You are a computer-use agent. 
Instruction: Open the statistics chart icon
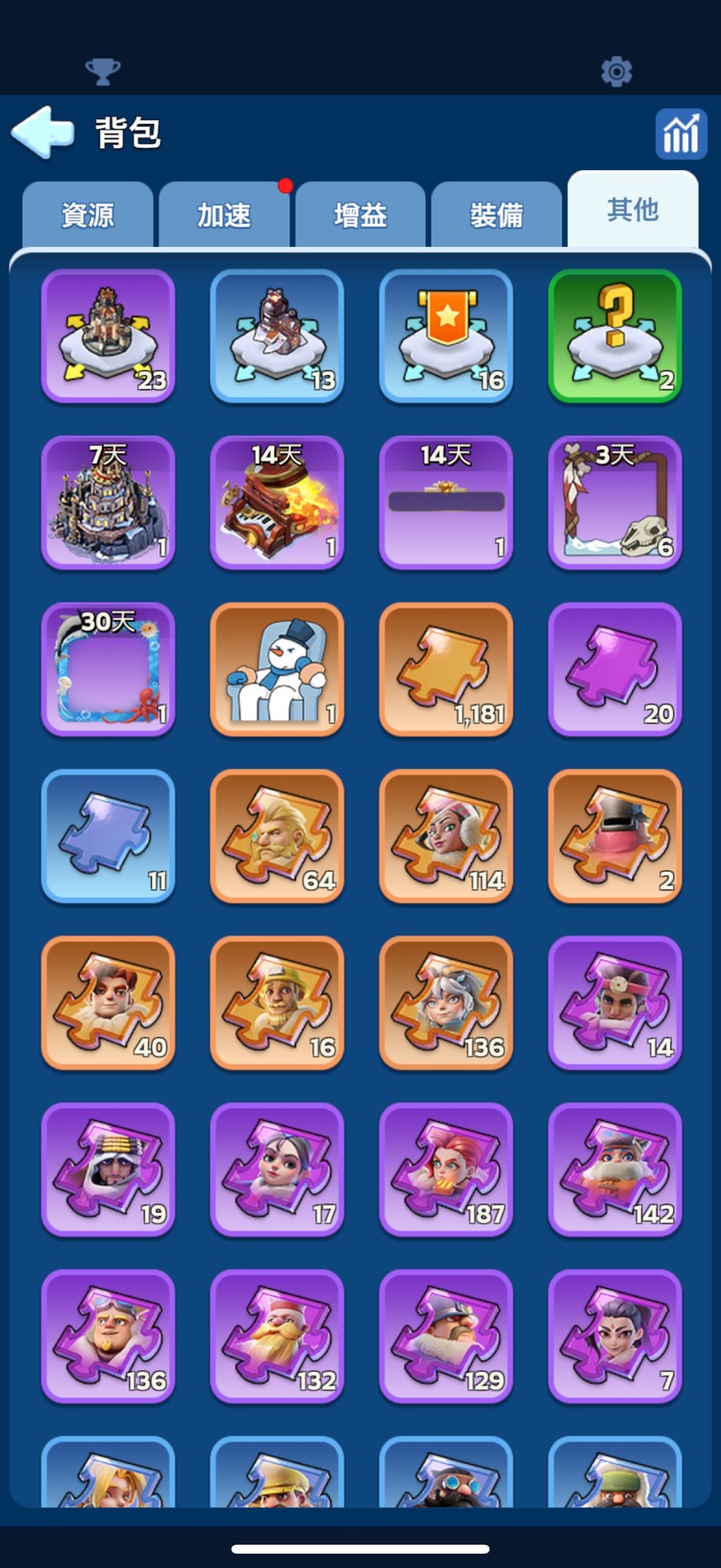point(681,134)
